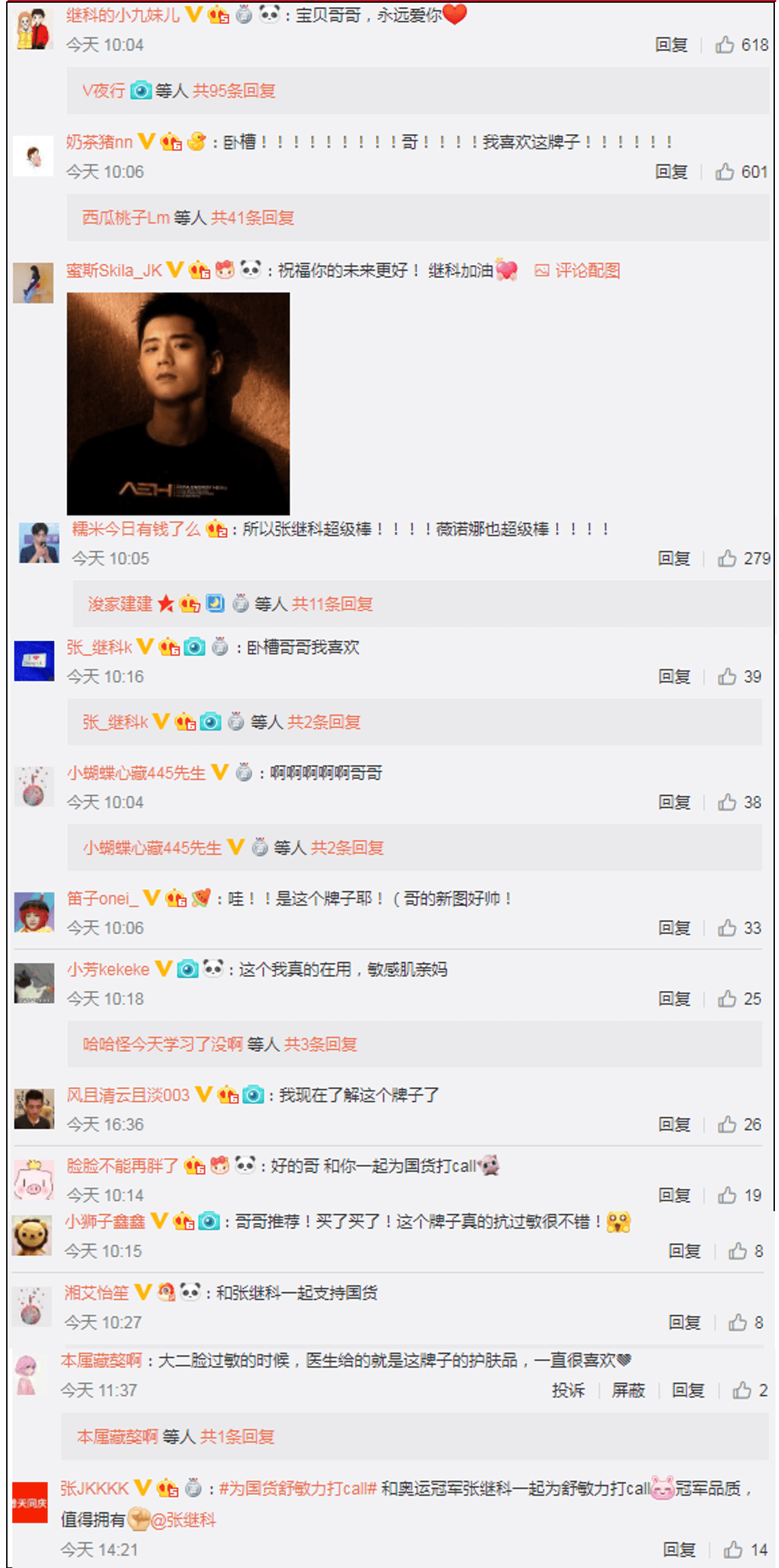
Task: Like the comment from 风且清云且淡003
Action: pyautogui.click(x=728, y=1125)
